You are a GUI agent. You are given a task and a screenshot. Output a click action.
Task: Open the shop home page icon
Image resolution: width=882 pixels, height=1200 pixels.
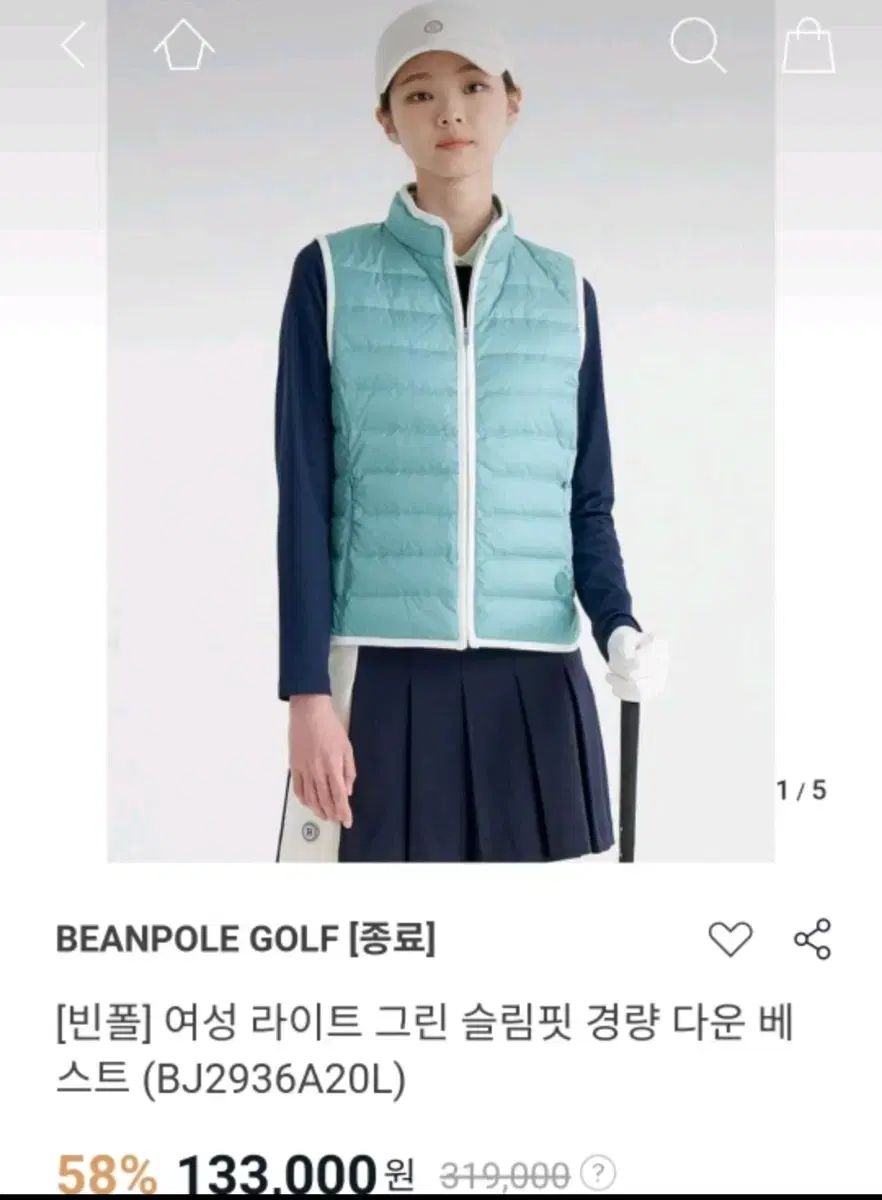pyautogui.click(x=184, y=46)
